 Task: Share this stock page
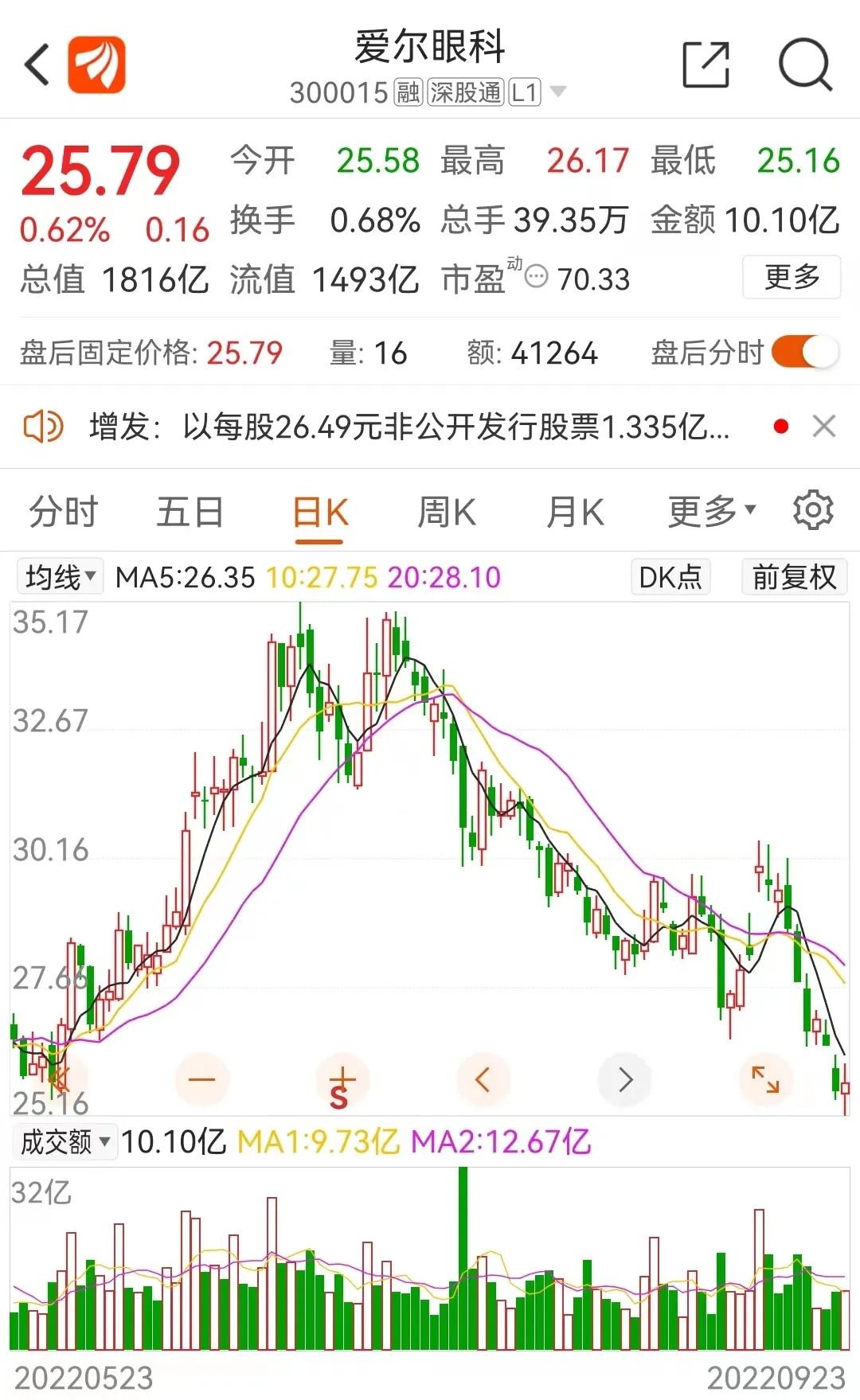(706, 64)
